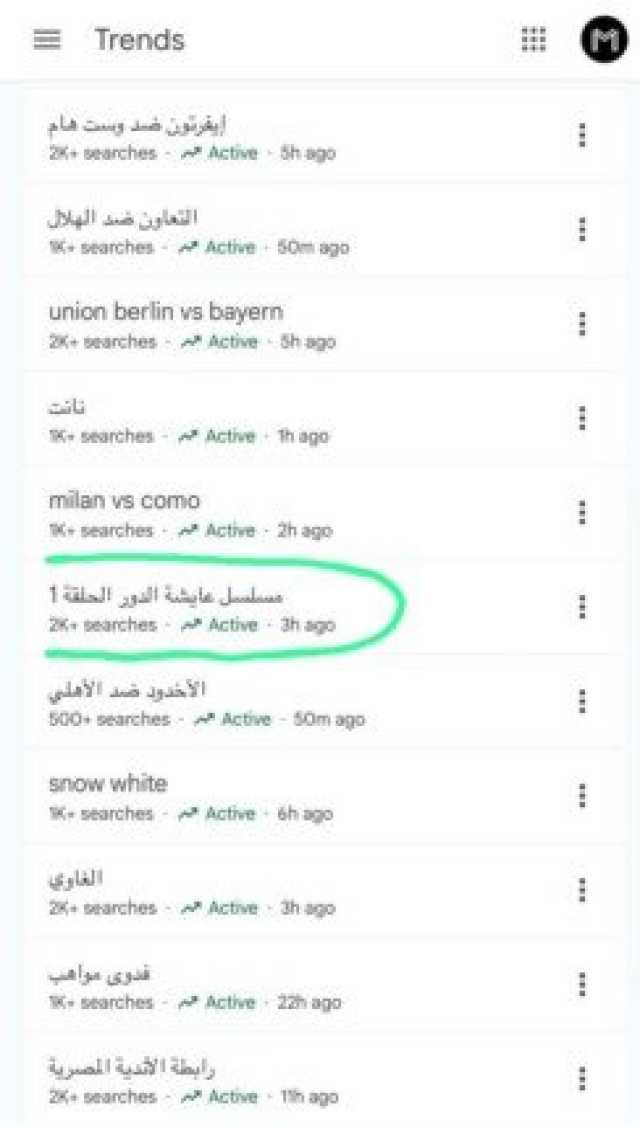Open the Google apps grid
The image size is (640, 1127).
[x=534, y=40]
